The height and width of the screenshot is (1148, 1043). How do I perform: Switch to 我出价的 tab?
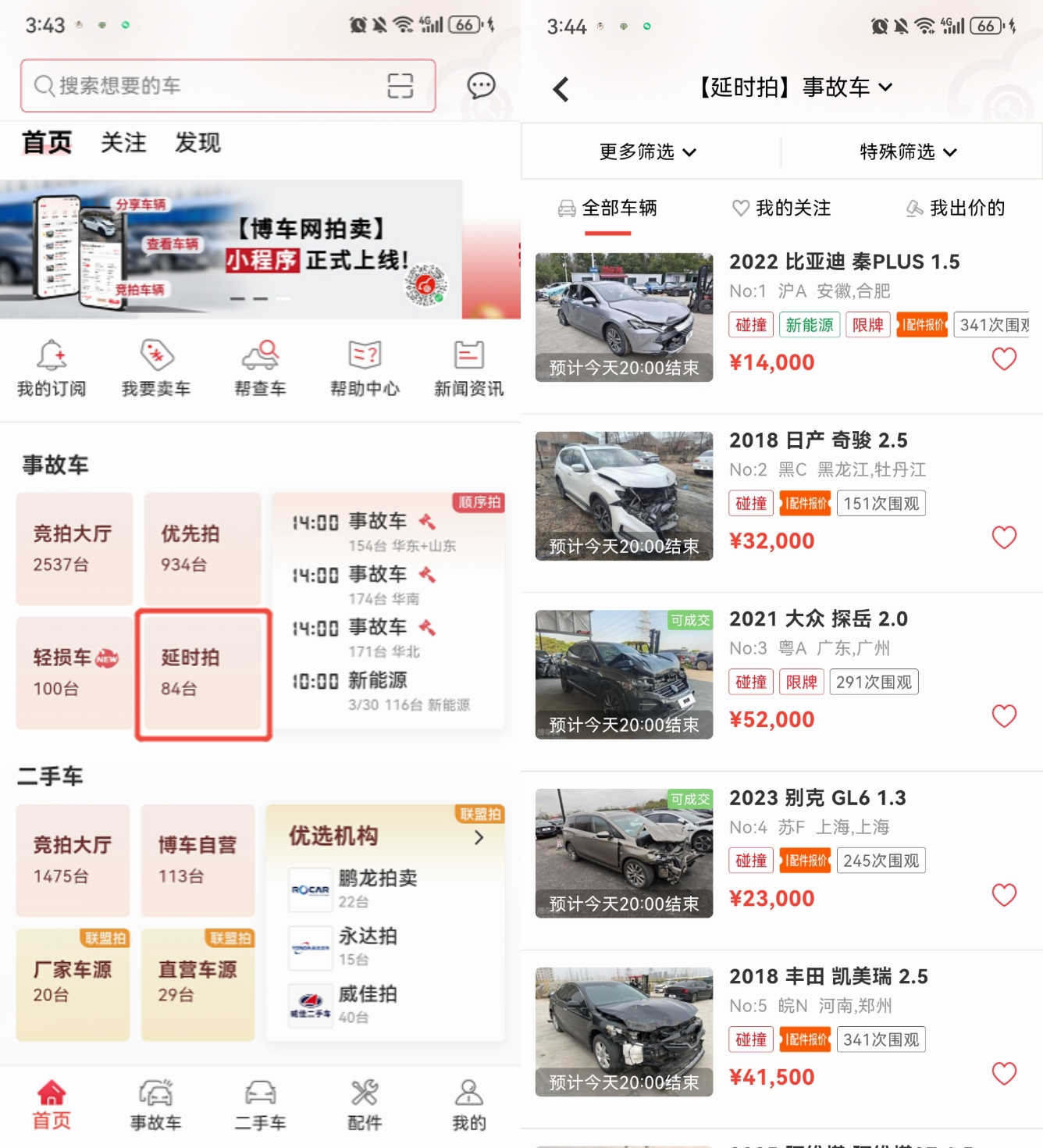tap(956, 209)
